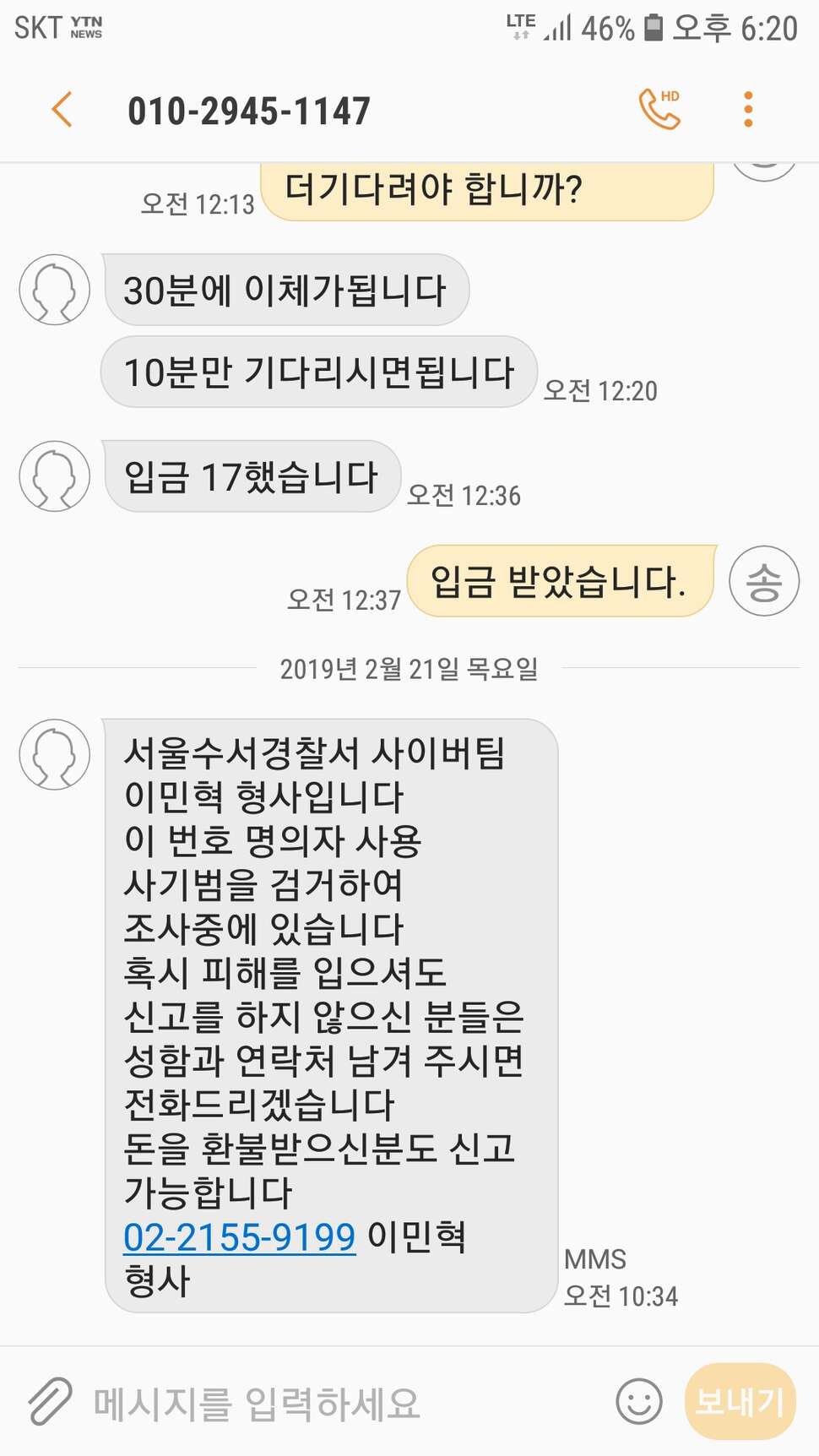This screenshot has height=1456, width=819.
Task: Tap the 송 avatar next to 입금 받았습니다
Action: tap(764, 581)
